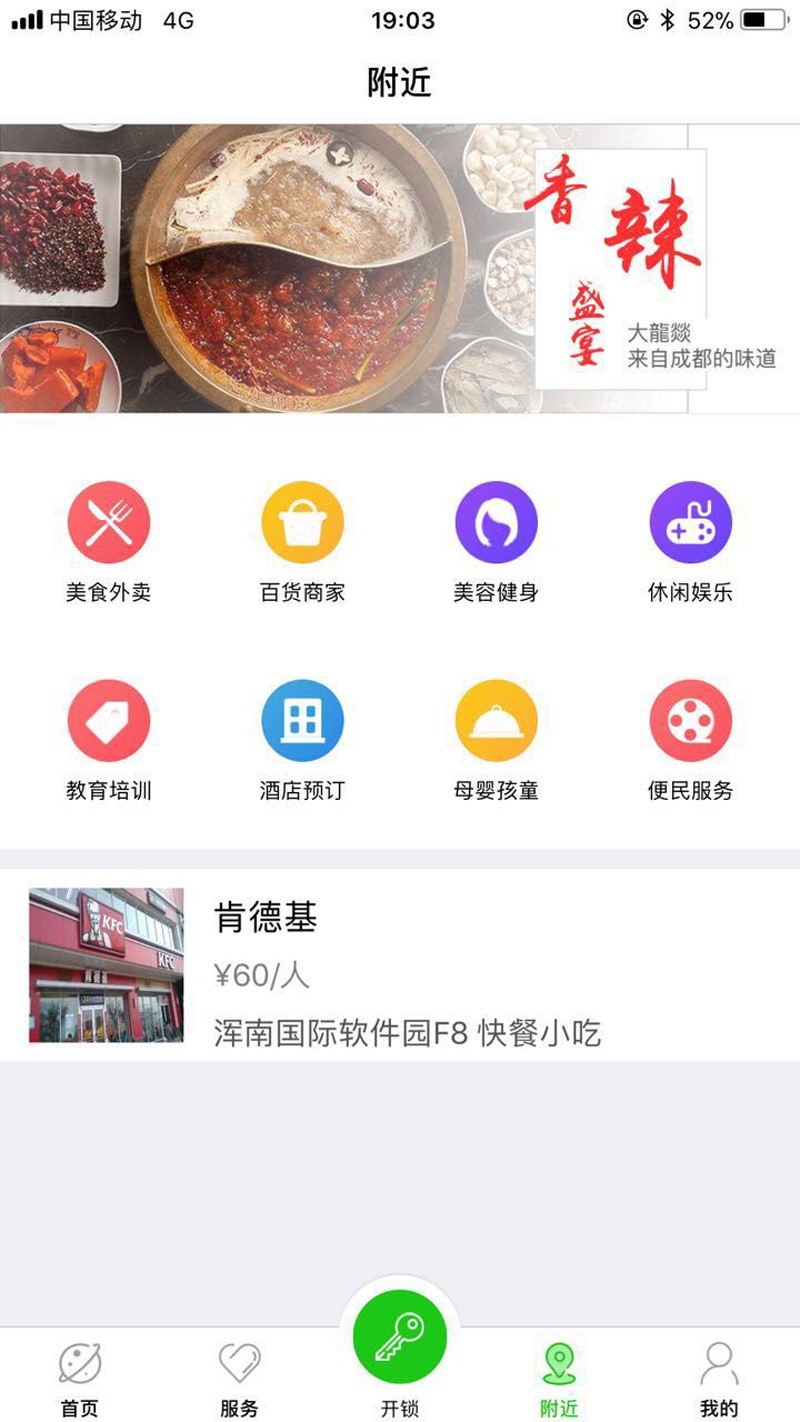Browse the 百货商家 category

[x=302, y=523]
